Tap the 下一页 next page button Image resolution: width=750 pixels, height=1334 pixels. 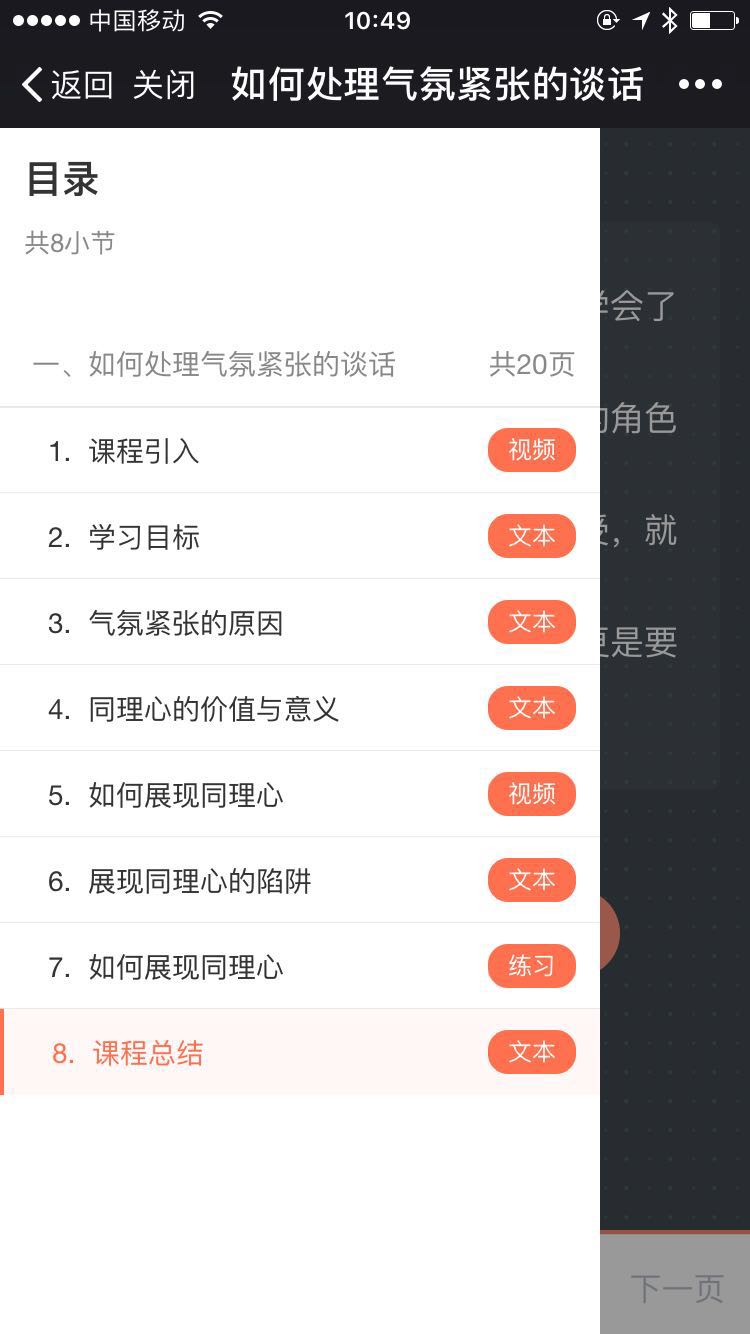pyautogui.click(x=676, y=1287)
